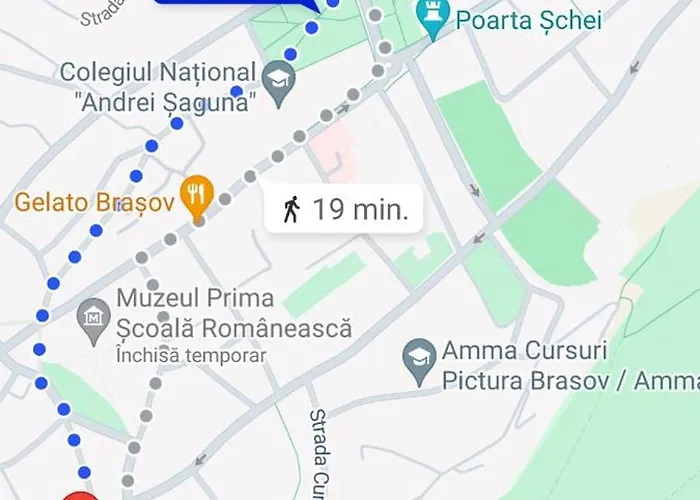Open the Poarta Șchei place marker
The height and width of the screenshot is (500, 700).
[433, 22]
